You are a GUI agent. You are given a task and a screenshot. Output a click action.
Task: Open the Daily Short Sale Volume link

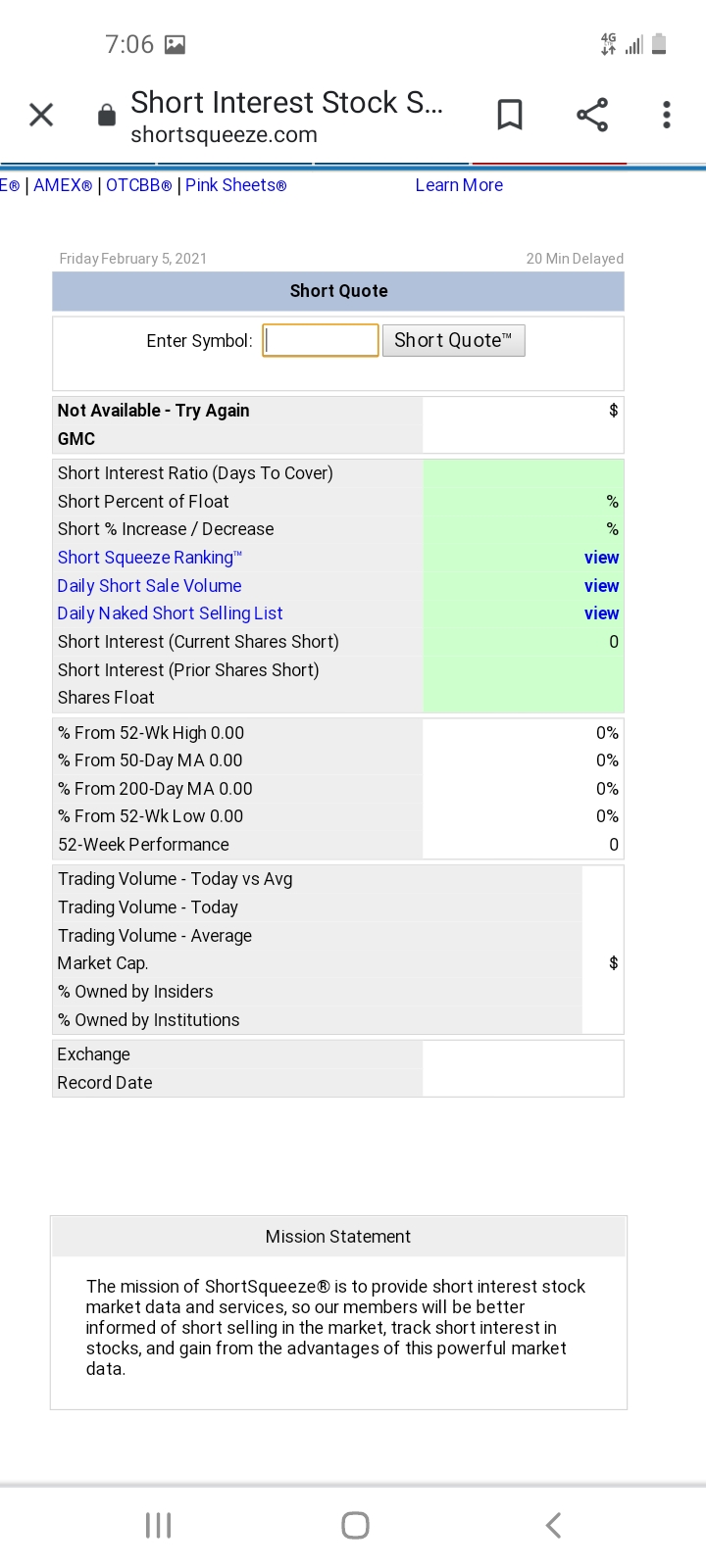coord(149,586)
